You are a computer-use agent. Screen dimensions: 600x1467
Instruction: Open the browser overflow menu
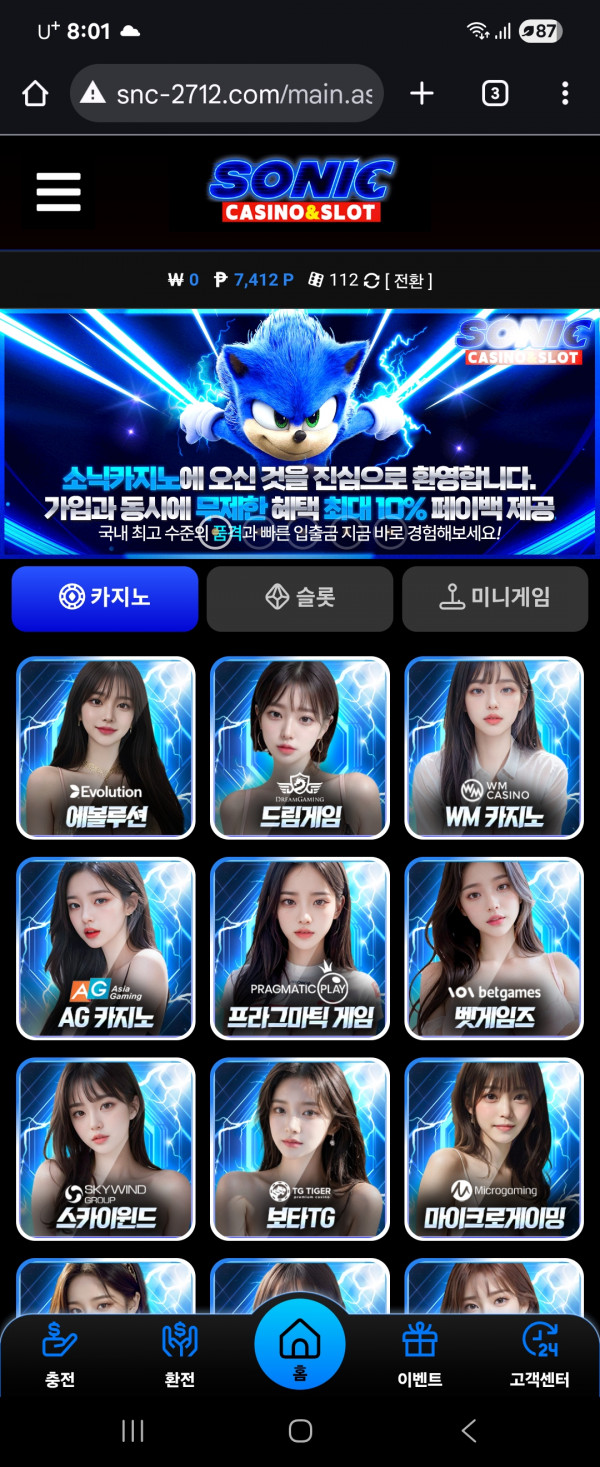tap(565, 94)
